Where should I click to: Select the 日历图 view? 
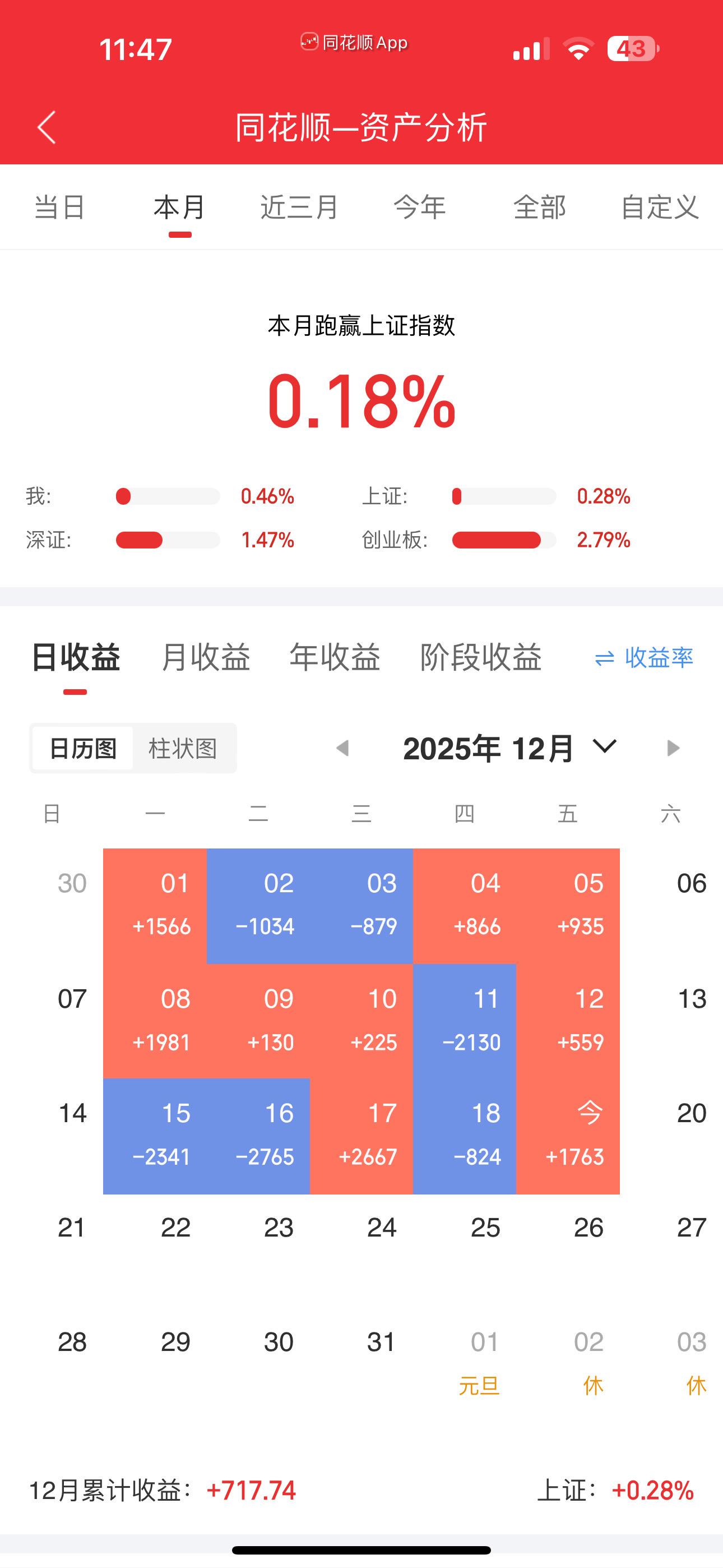coord(82,749)
